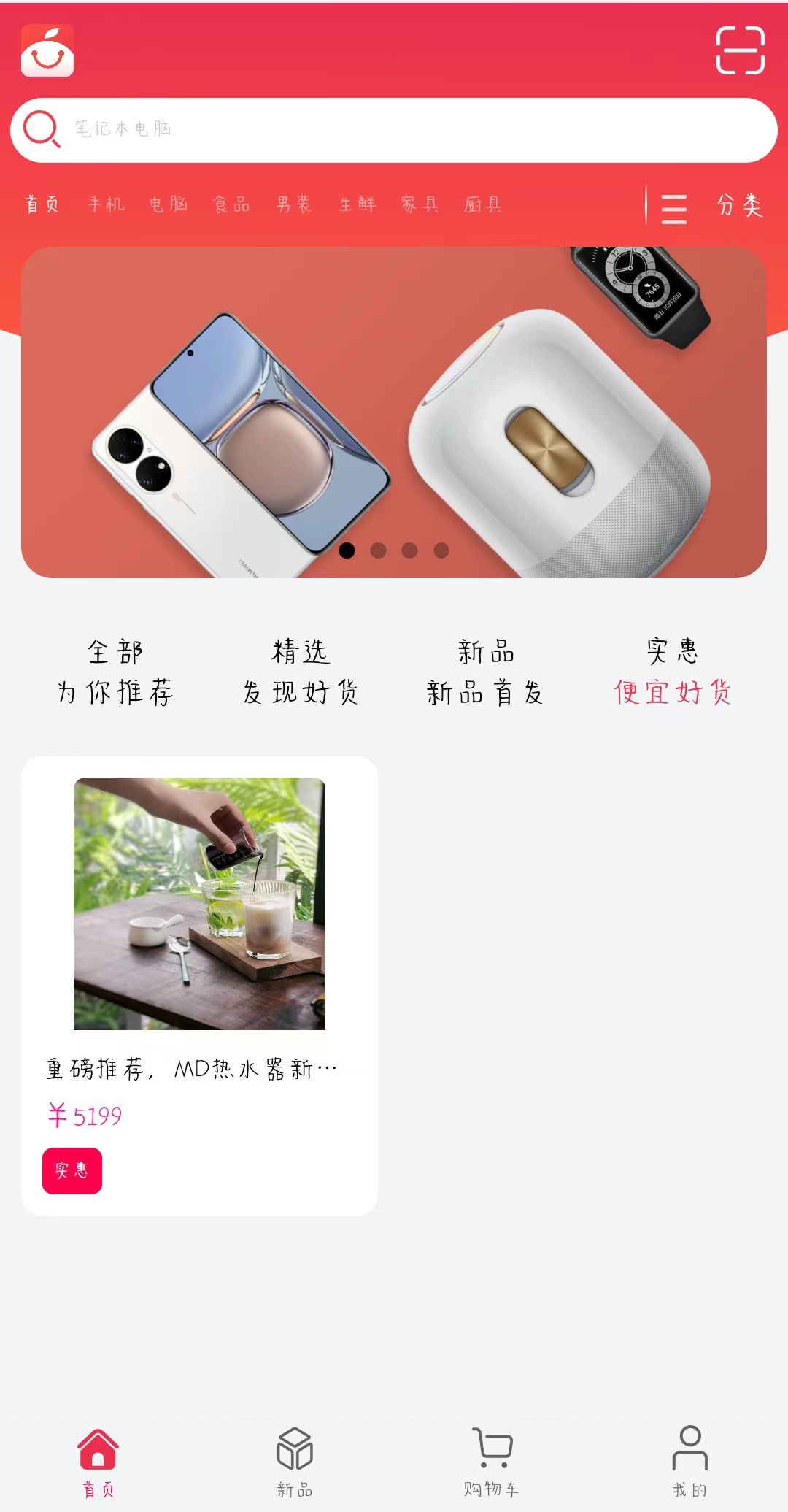Open the 分类 category menu
The height and width of the screenshot is (1512, 788).
pos(711,207)
